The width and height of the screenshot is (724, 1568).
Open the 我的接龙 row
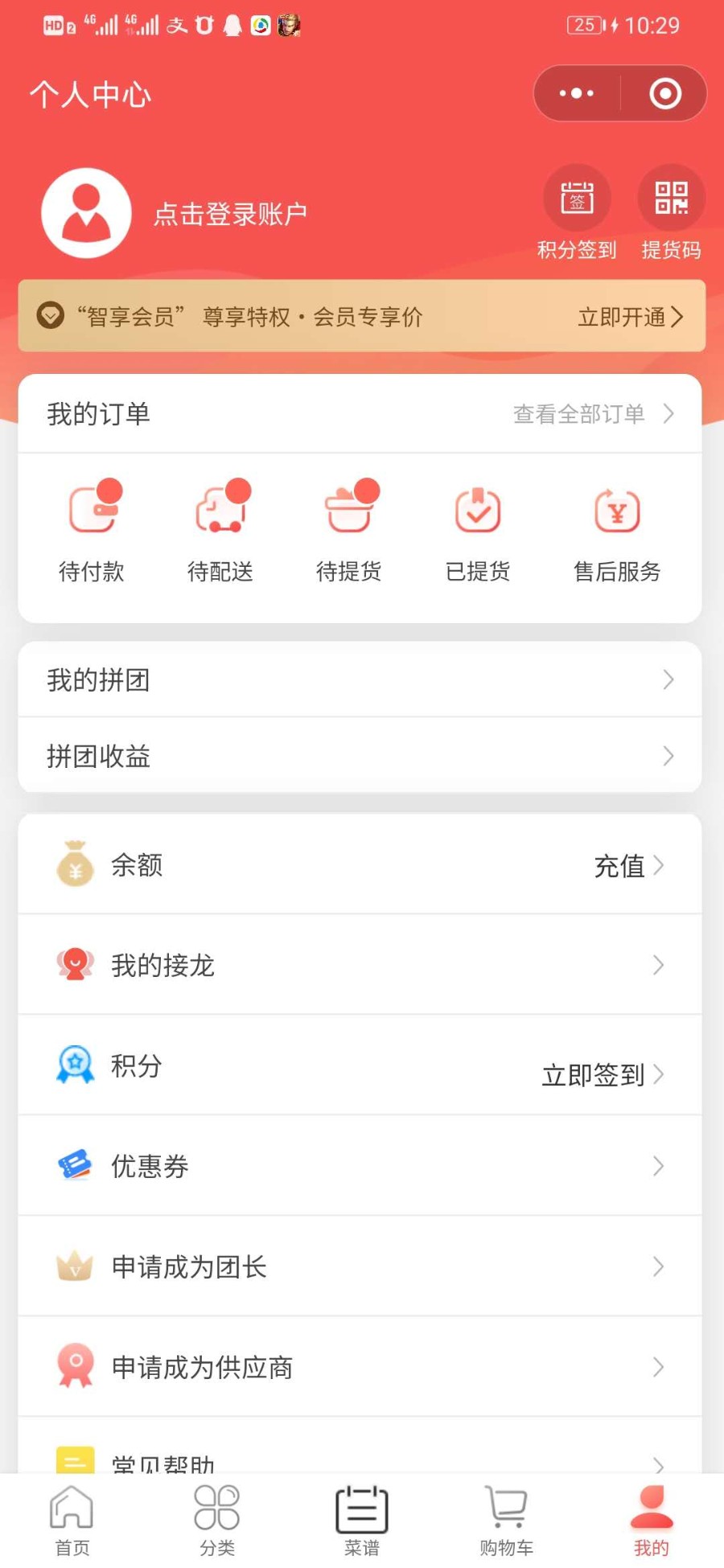pos(360,965)
